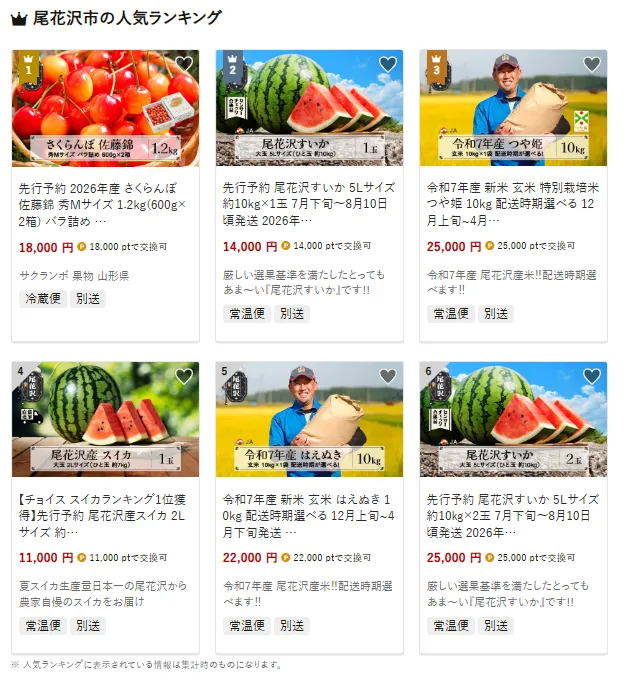
Task: Like the rank 5 はえぬき 10kg rice
Action: click(x=388, y=377)
